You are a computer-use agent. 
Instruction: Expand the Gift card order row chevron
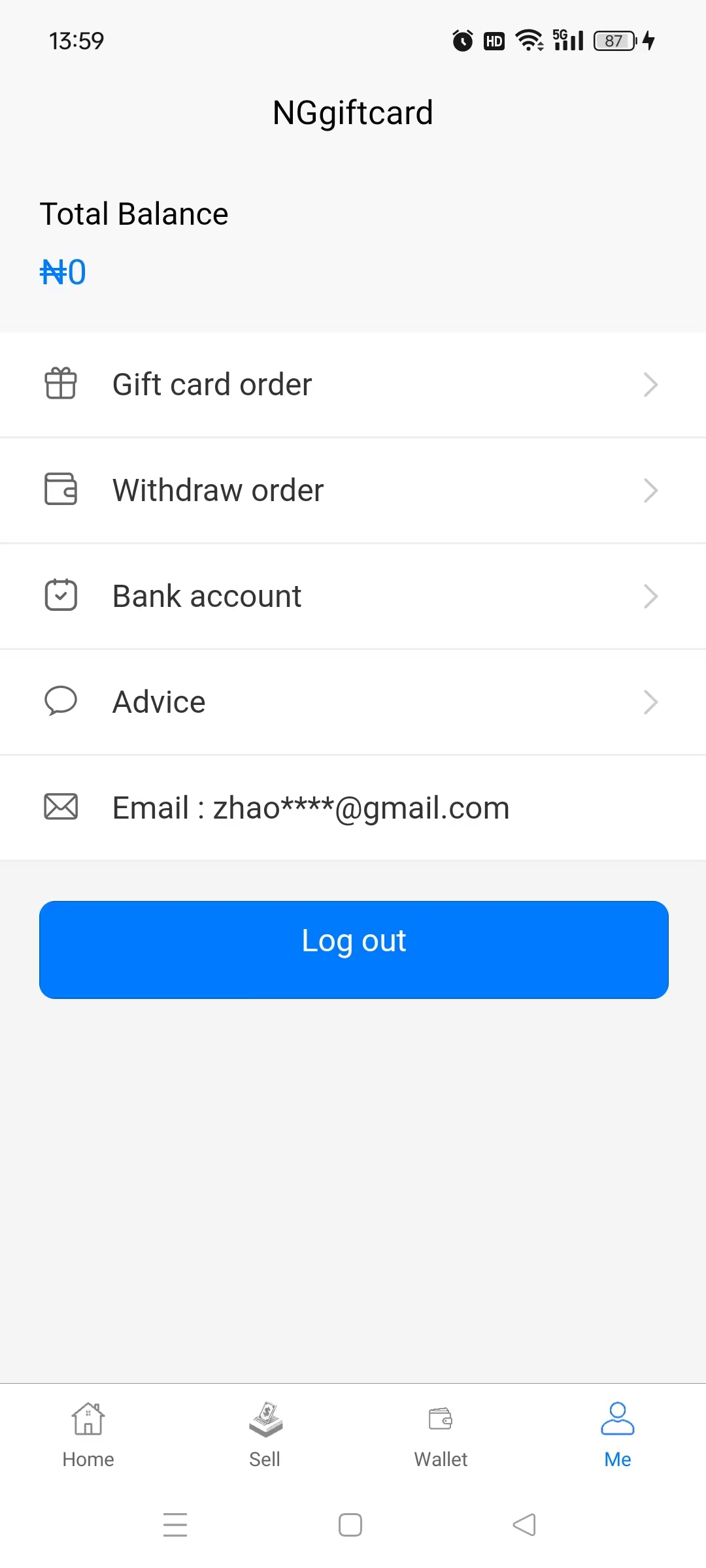coord(650,384)
